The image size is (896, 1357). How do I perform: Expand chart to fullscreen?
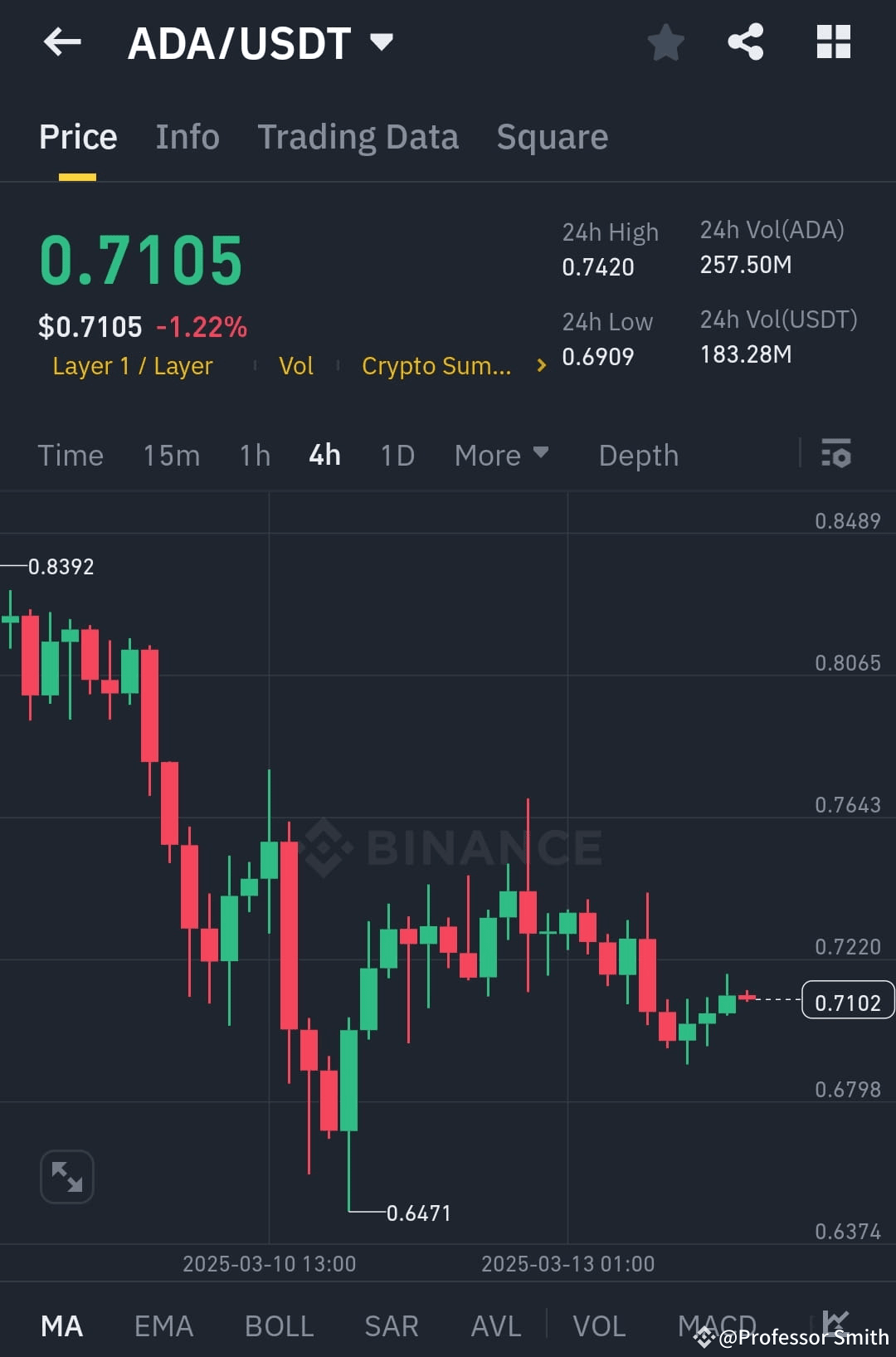(x=66, y=1176)
